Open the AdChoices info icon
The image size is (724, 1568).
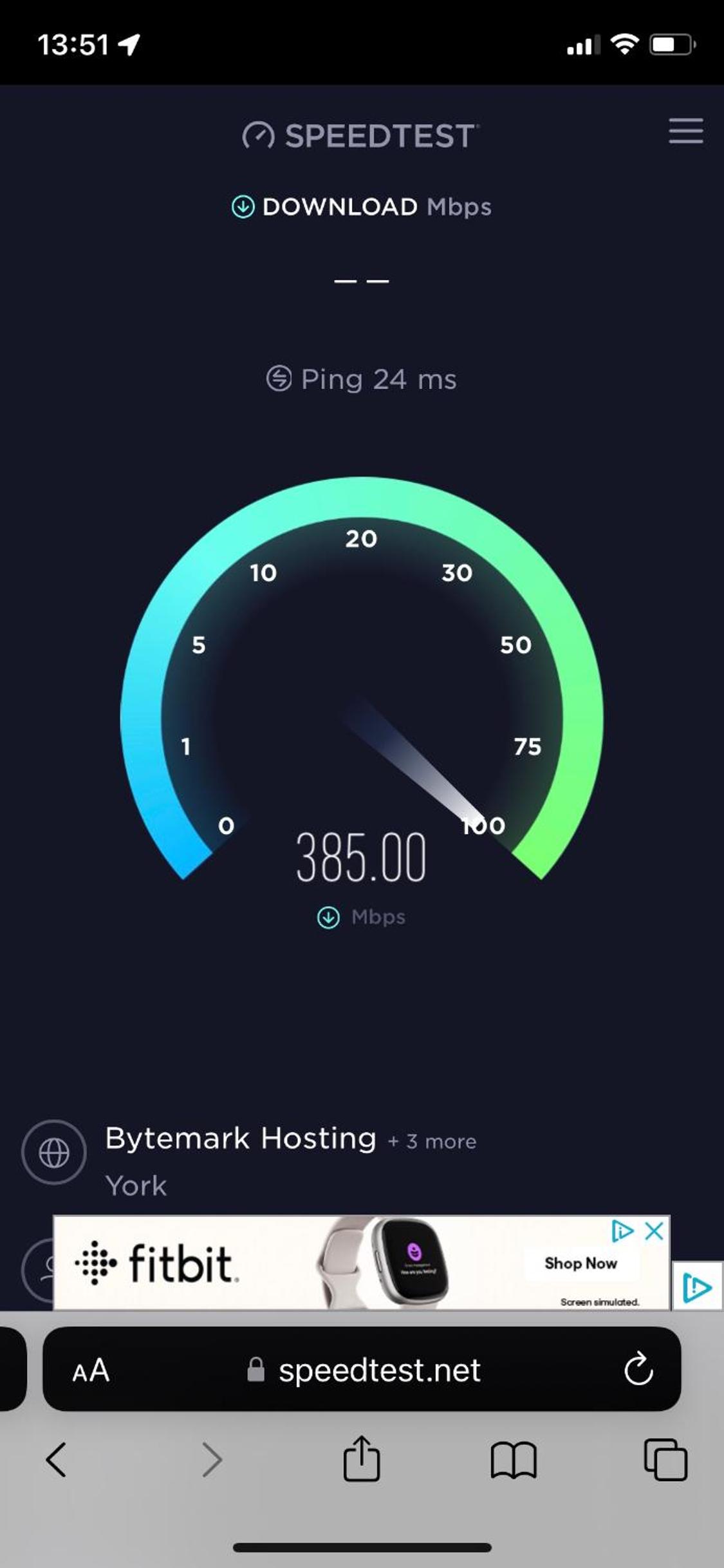[622, 1231]
